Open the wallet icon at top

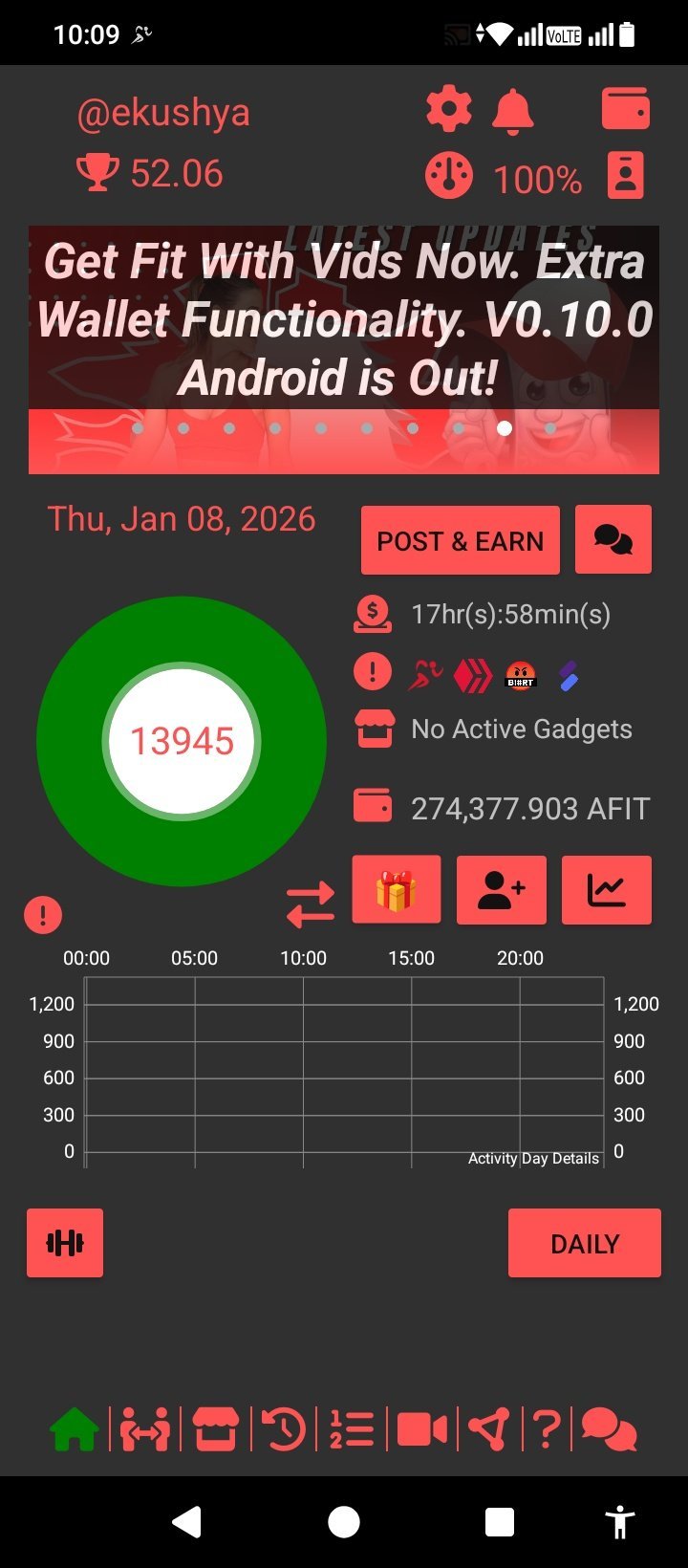[x=625, y=109]
